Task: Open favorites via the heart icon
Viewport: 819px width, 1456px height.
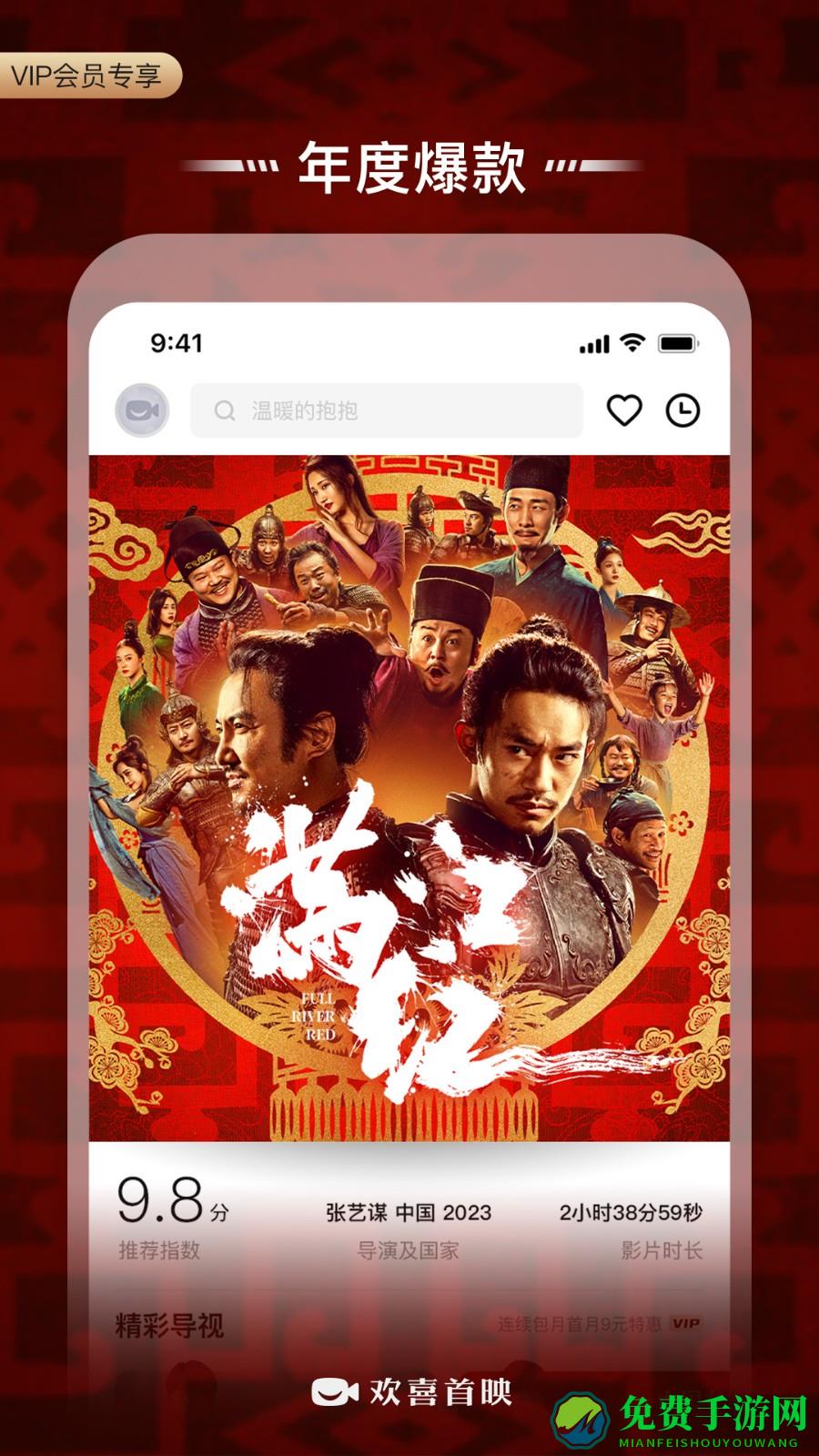Action: (623, 410)
